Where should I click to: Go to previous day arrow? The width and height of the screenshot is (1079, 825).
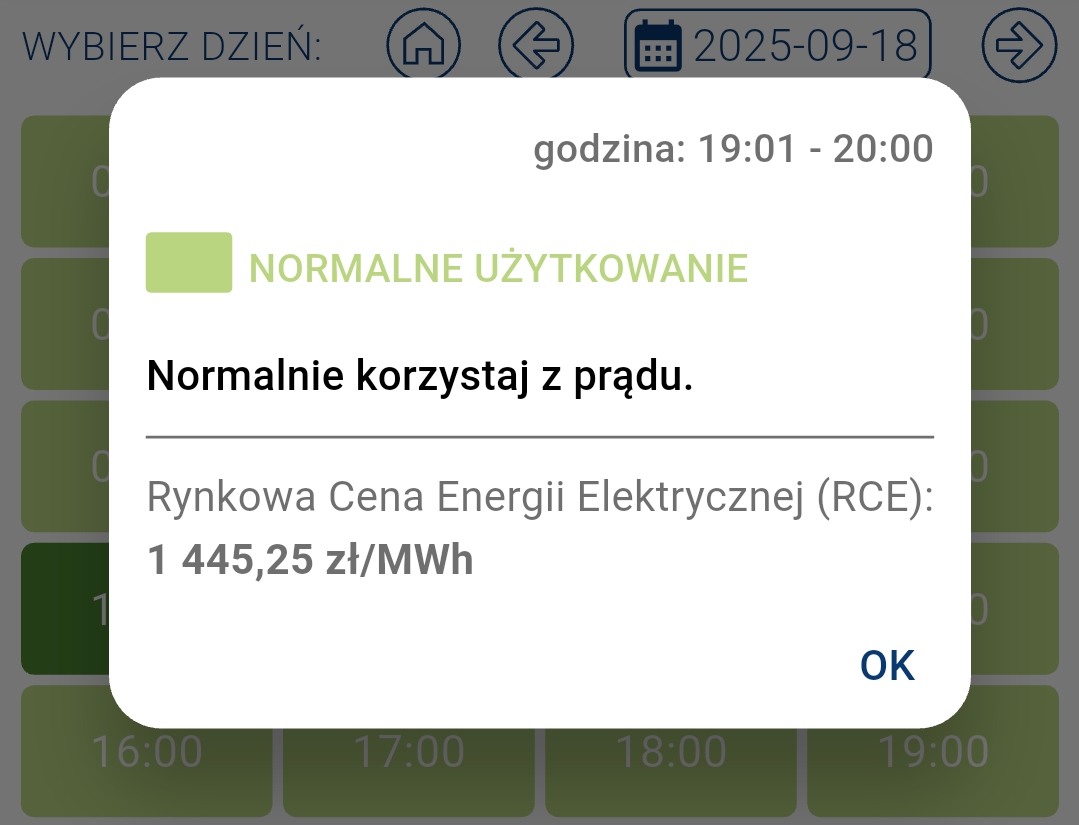tap(536, 45)
